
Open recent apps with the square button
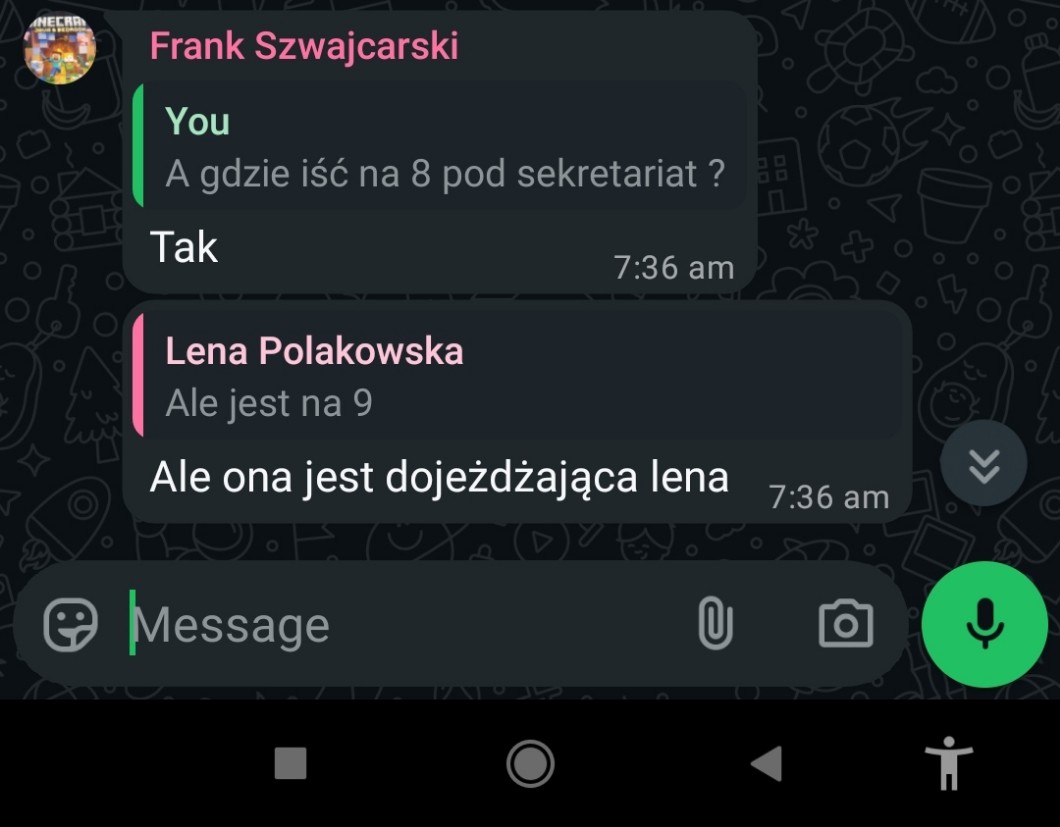(291, 763)
